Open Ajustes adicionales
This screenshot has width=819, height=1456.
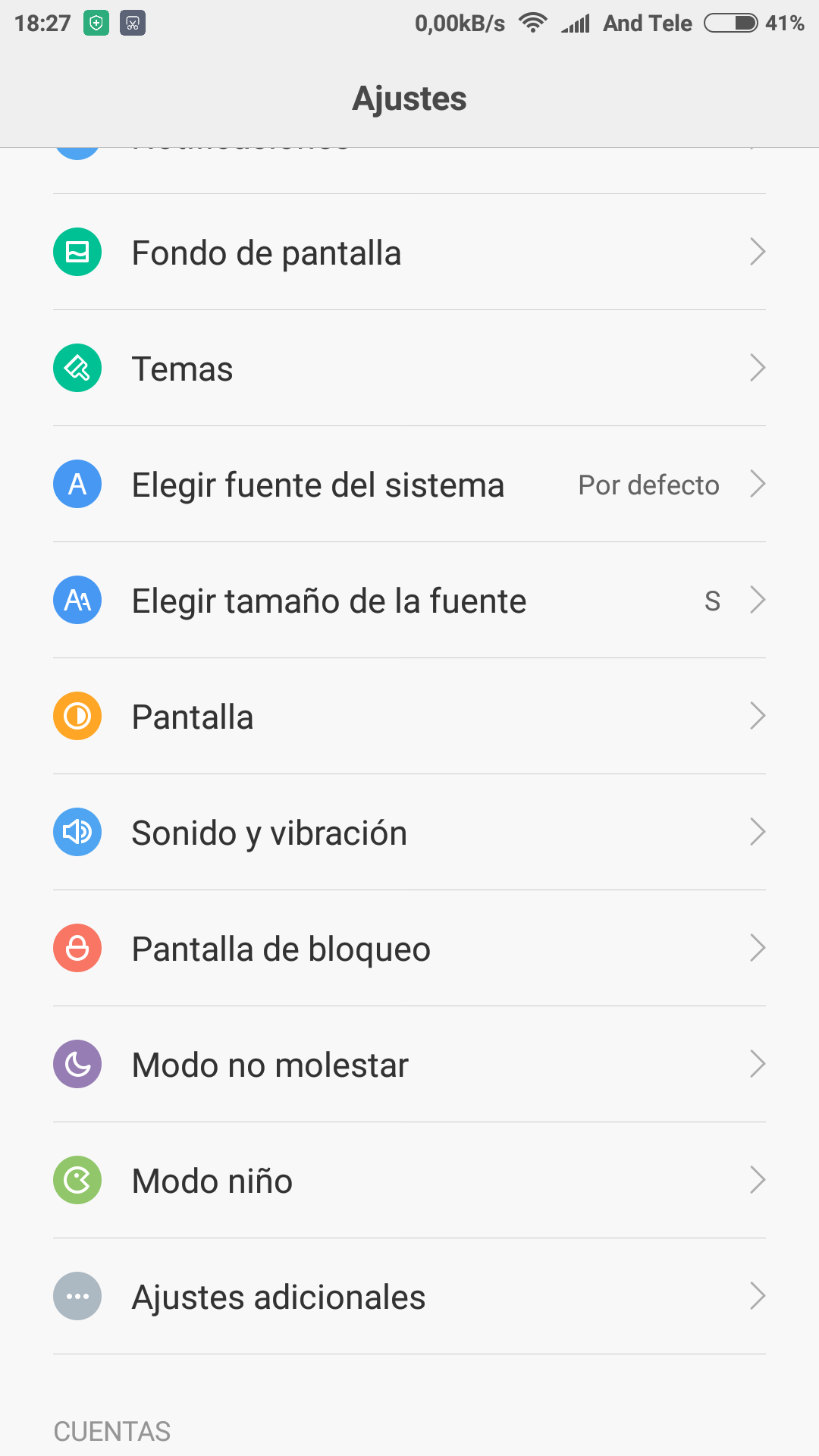(409, 1296)
